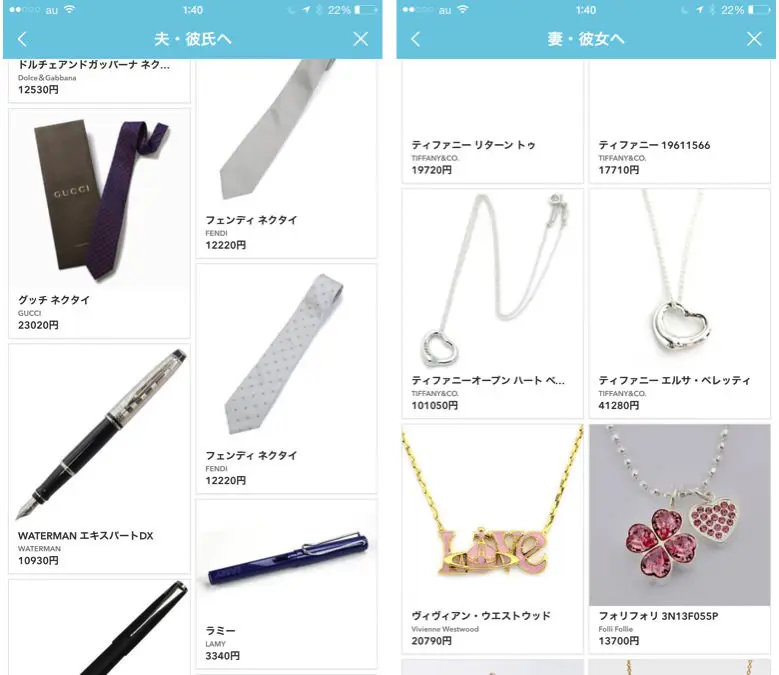The image size is (779, 675).
Task: Select the ラミー LAMY pen card
Action: tap(286, 583)
